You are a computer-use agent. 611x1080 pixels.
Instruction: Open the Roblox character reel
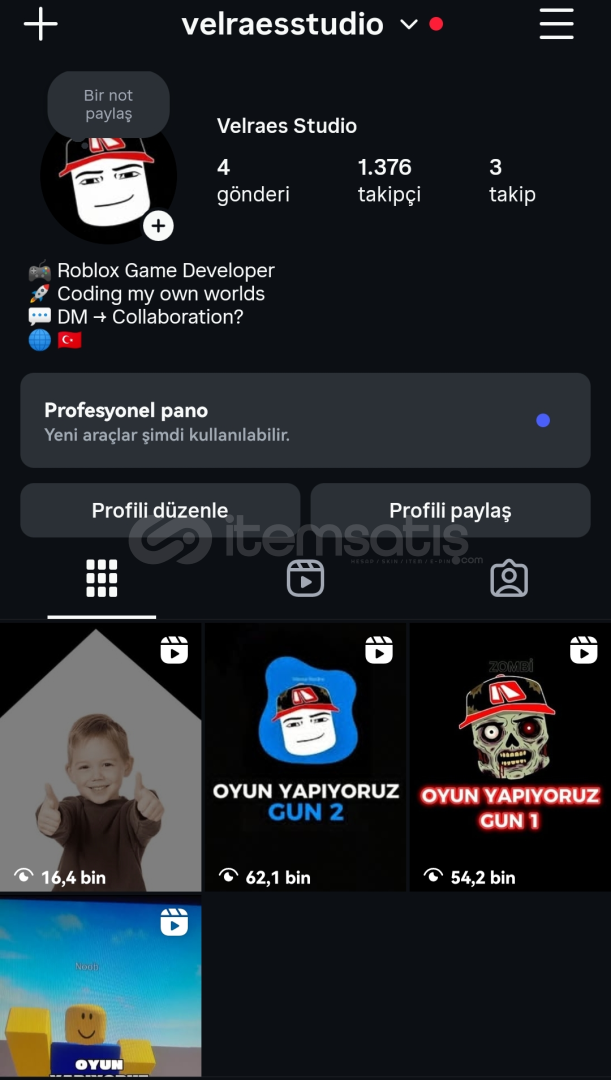point(101,987)
